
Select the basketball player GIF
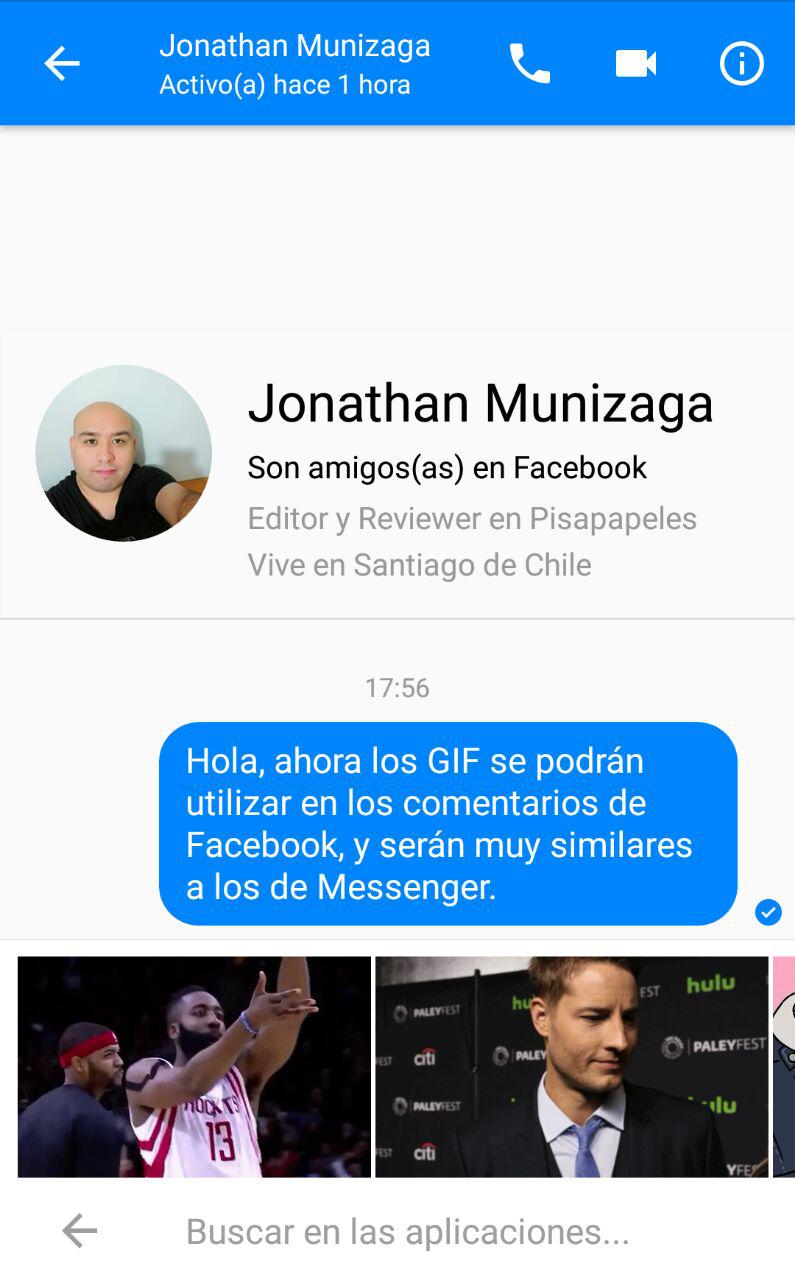point(194,1066)
